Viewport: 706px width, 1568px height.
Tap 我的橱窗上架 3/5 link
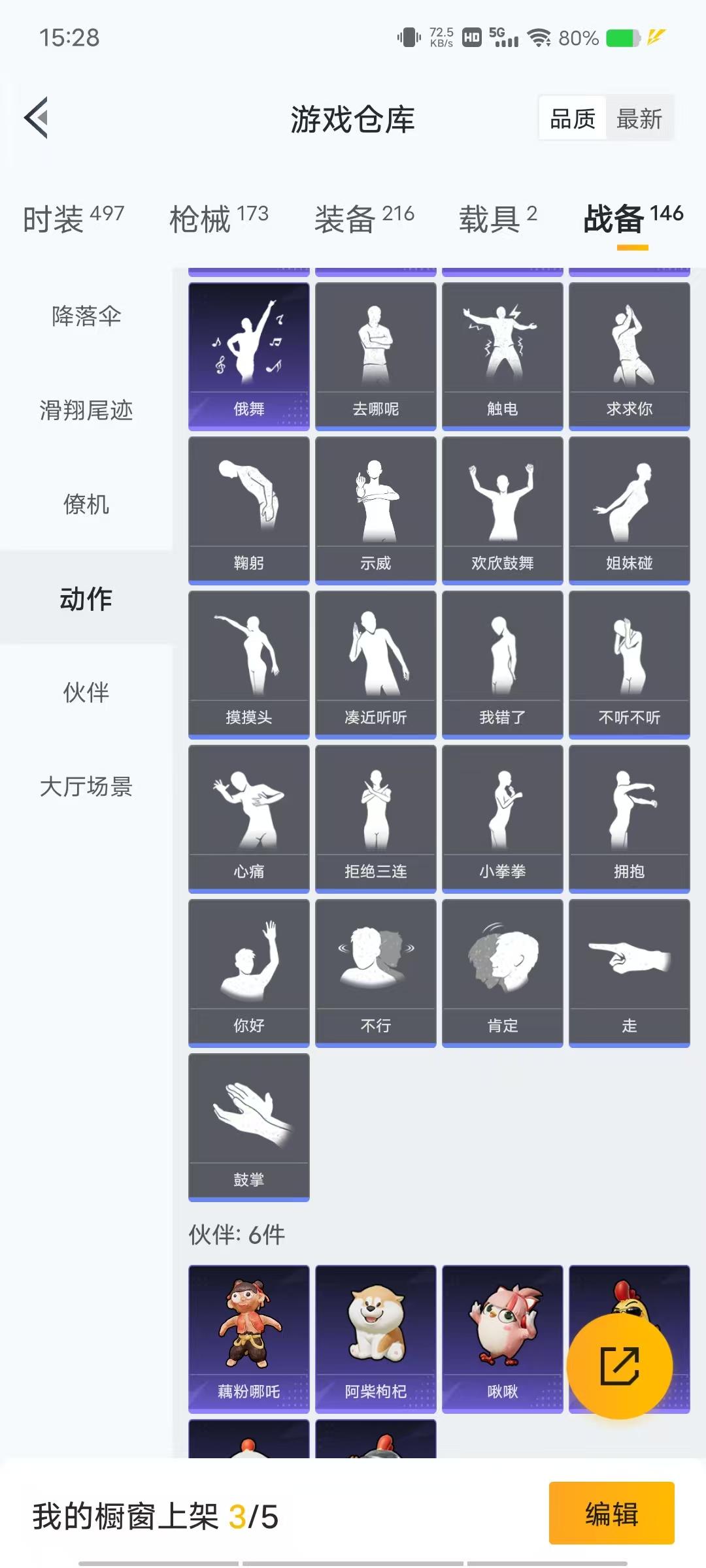point(154,1513)
